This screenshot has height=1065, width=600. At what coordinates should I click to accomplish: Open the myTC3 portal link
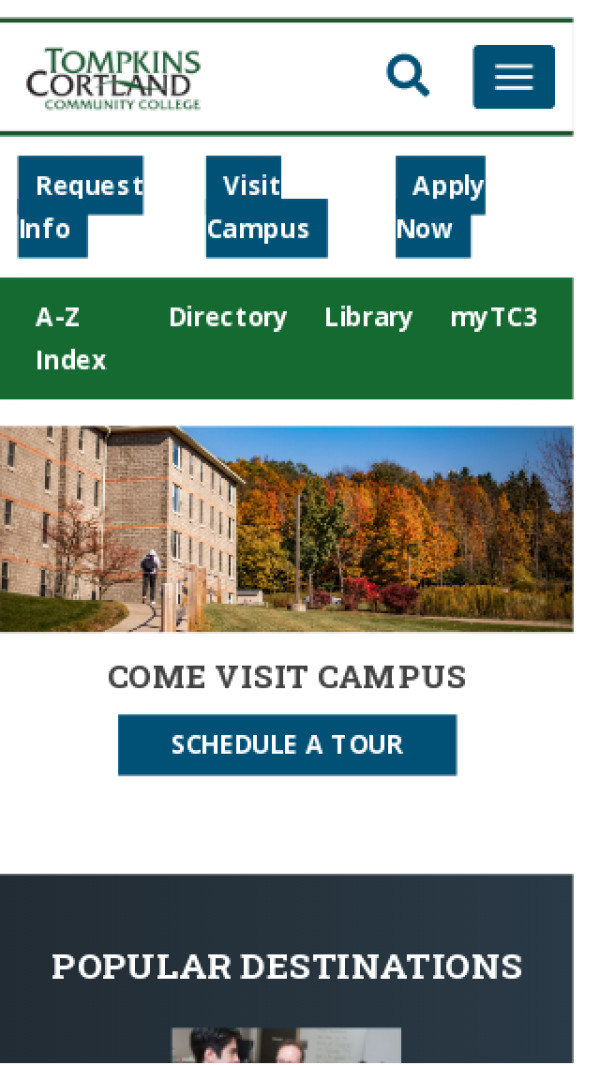coord(493,317)
